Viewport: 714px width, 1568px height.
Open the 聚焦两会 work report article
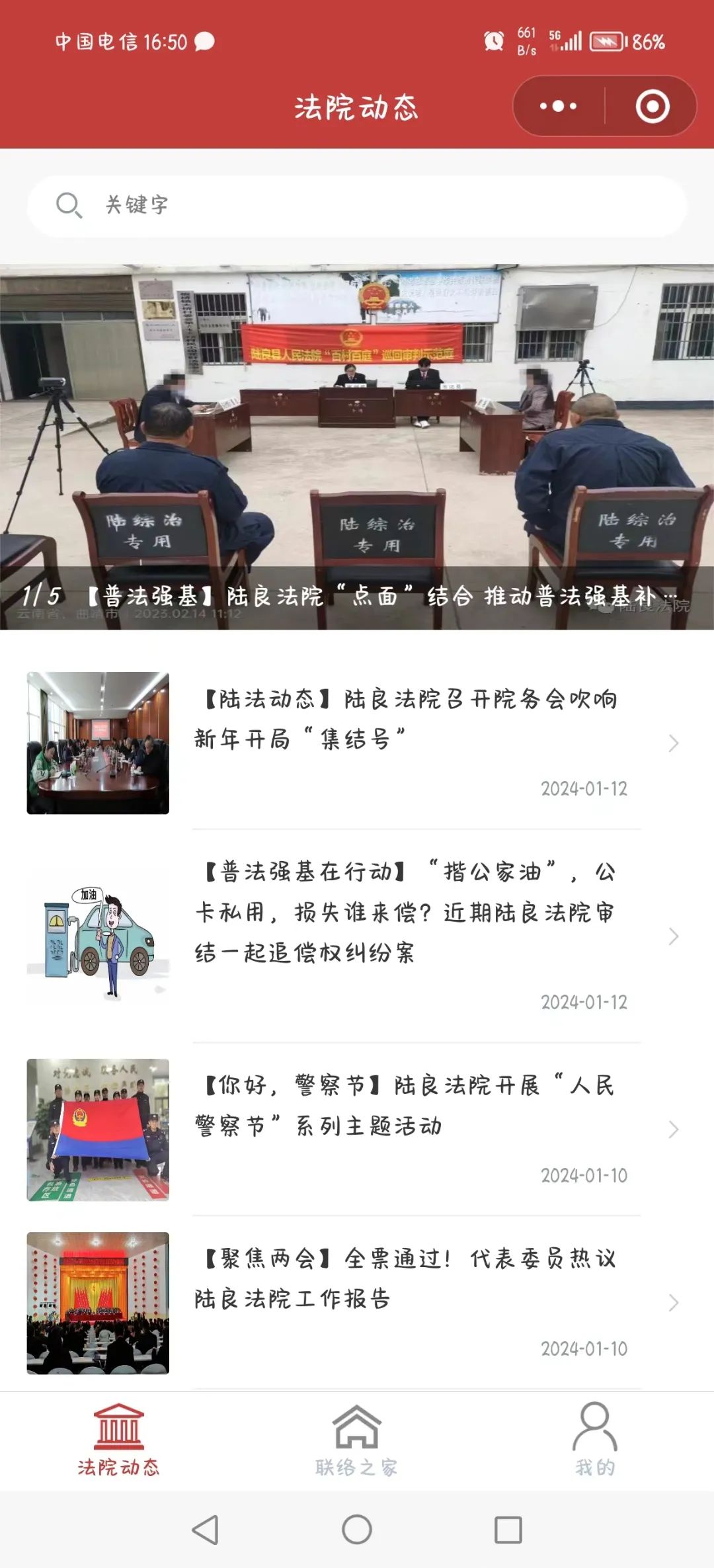(407, 1278)
